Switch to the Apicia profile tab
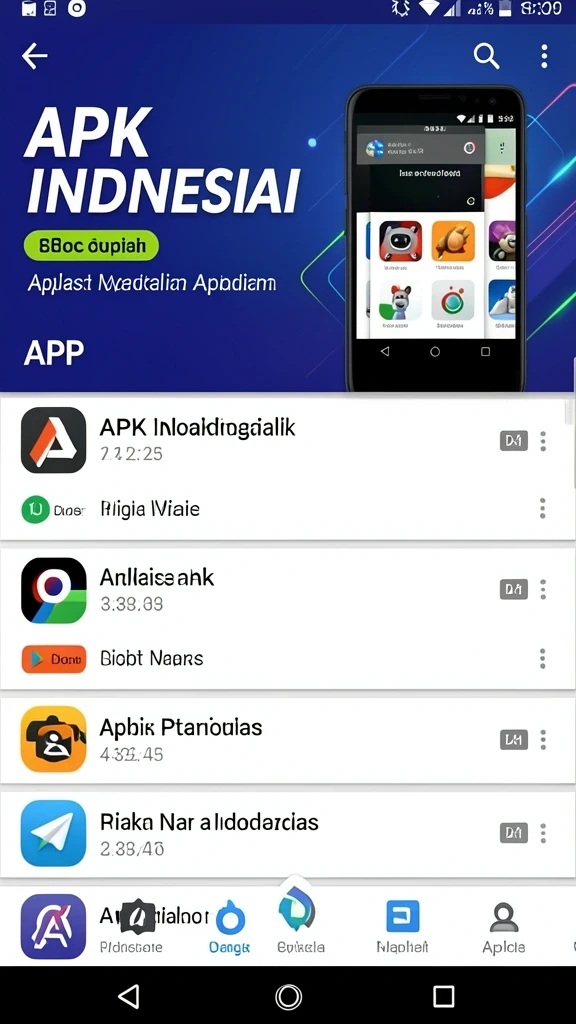This screenshot has width=576, height=1024. (504, 926)
